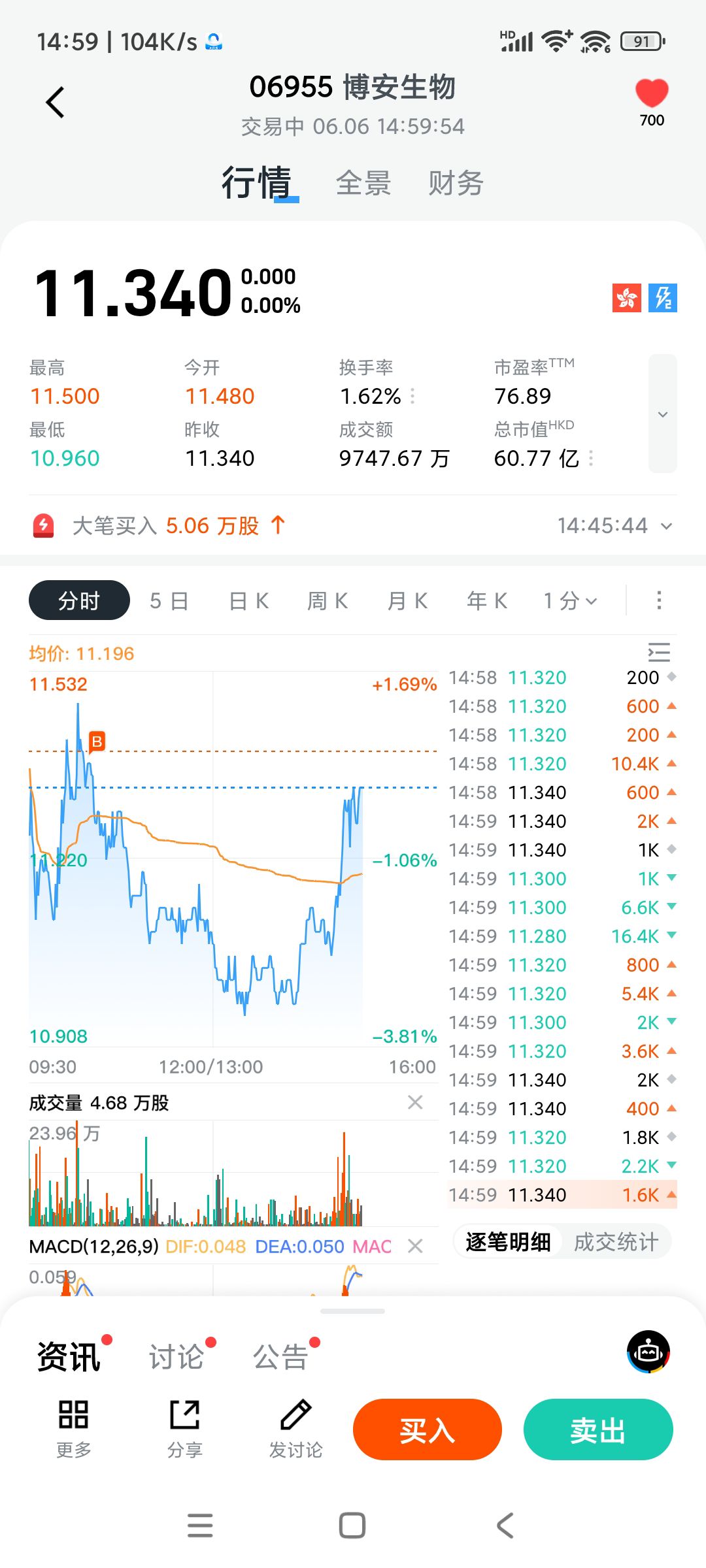Close the 成交量 volume indicator panel
The width and height of the screenshot is (706, 1568).
(415, 1102)
